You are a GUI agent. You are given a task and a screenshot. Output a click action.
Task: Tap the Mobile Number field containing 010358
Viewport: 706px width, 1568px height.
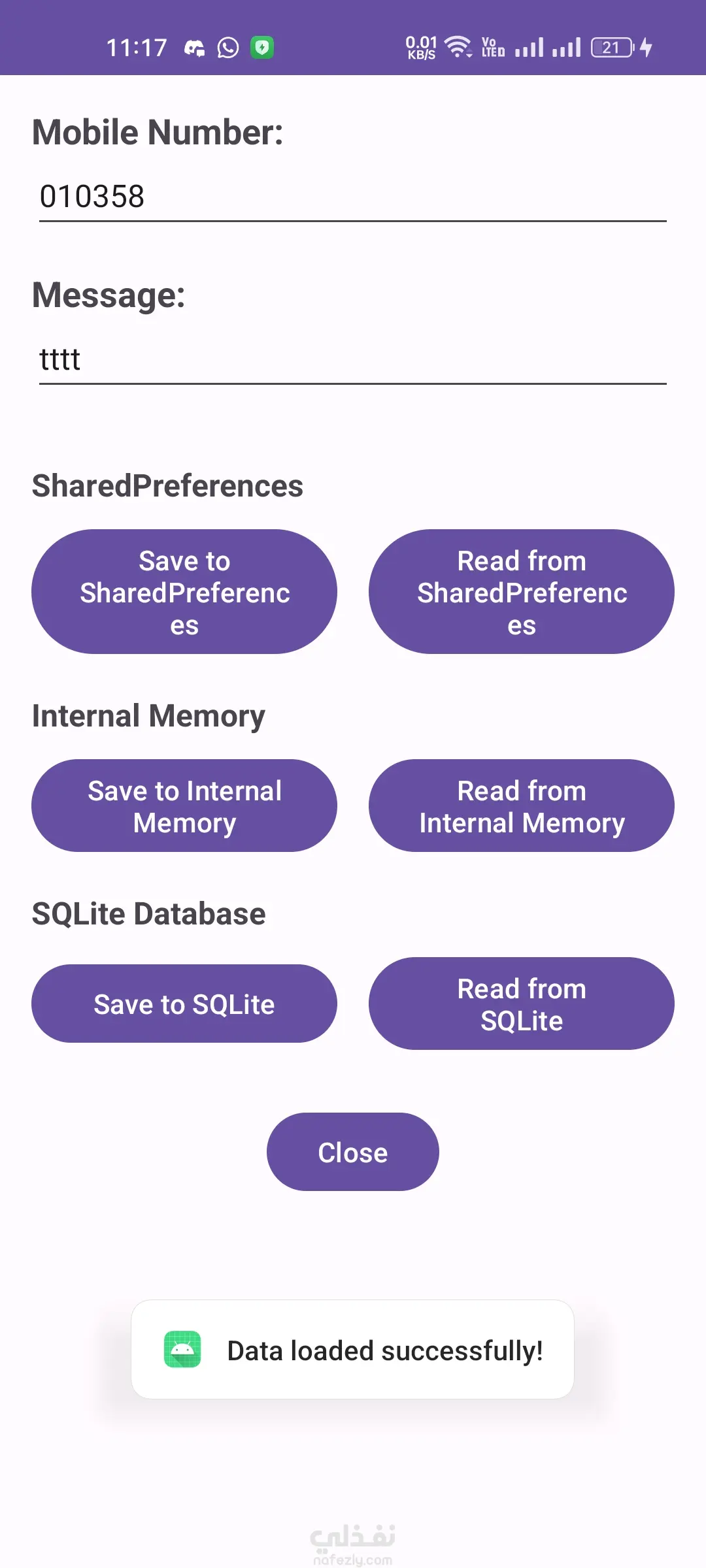[x=353, y=197]
